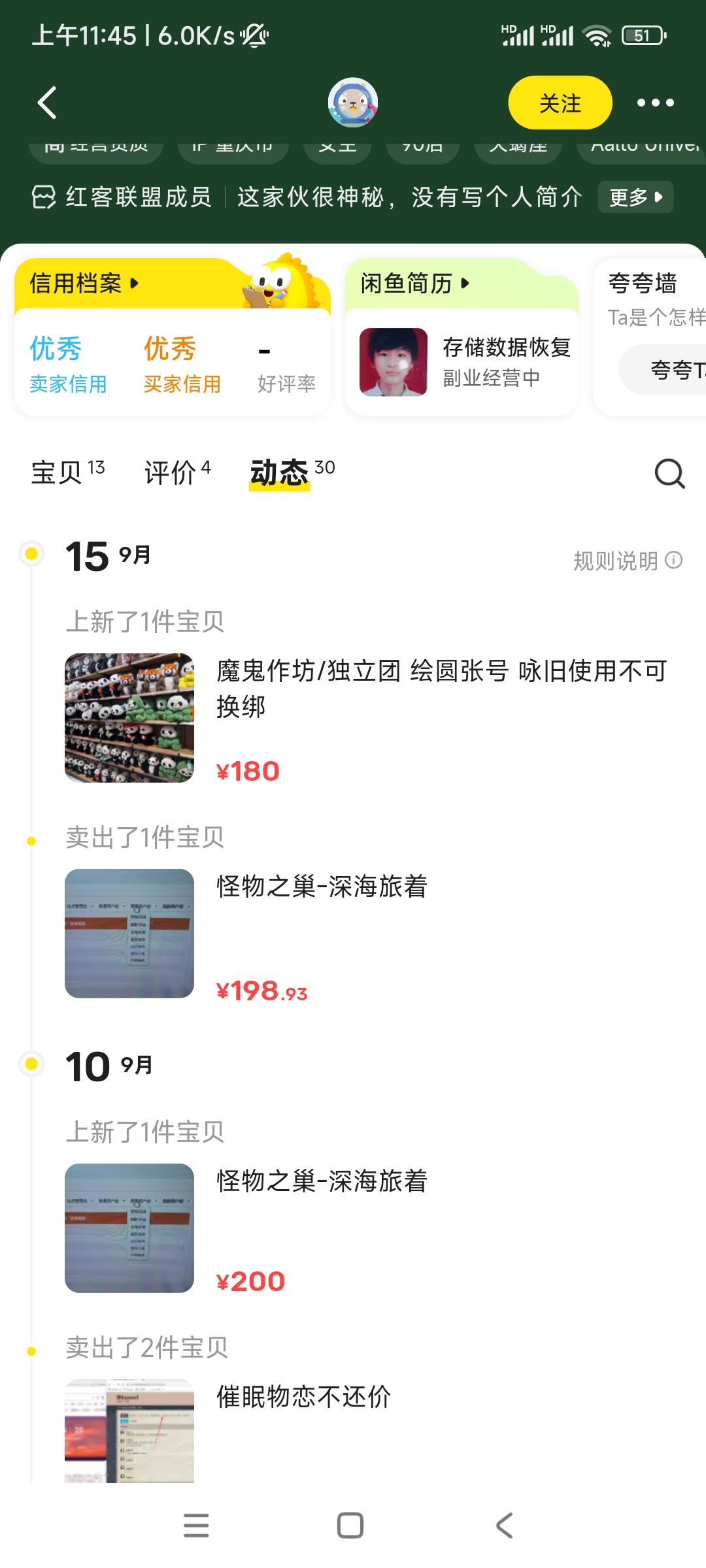Open the 怪物之巢-深海旅着 ¥200 listing
Viewport: 706px width, 1568px height.
(366, 1228)
